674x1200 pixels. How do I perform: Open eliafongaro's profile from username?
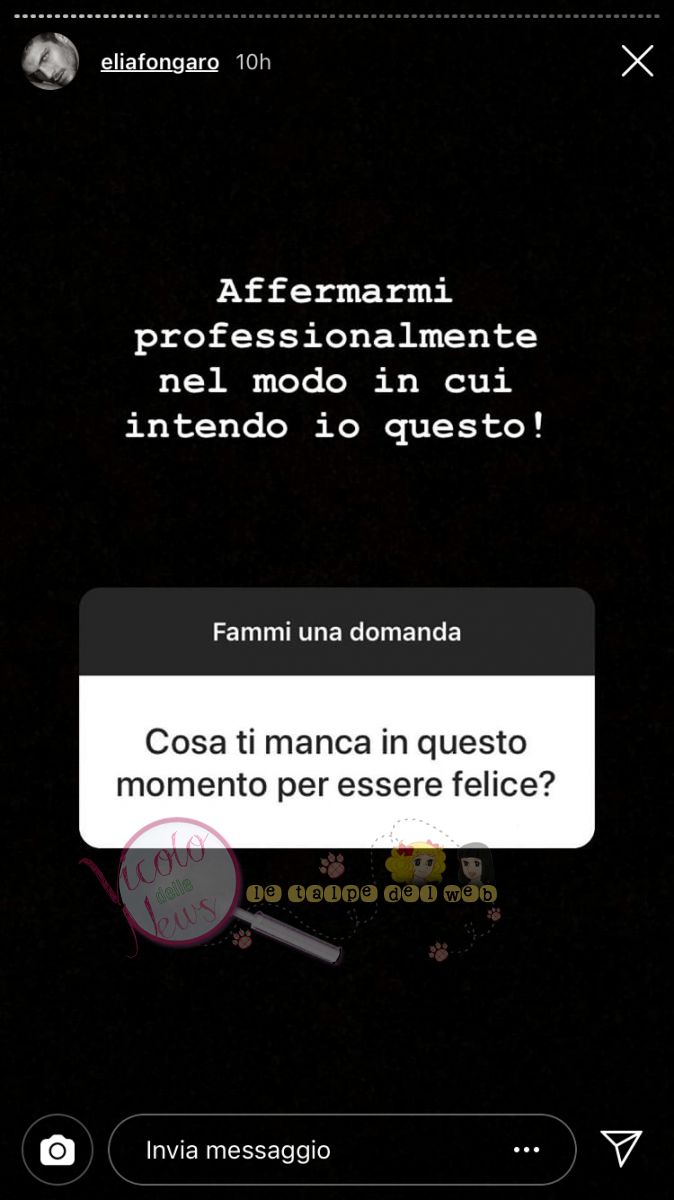click(x=160, y=62)
